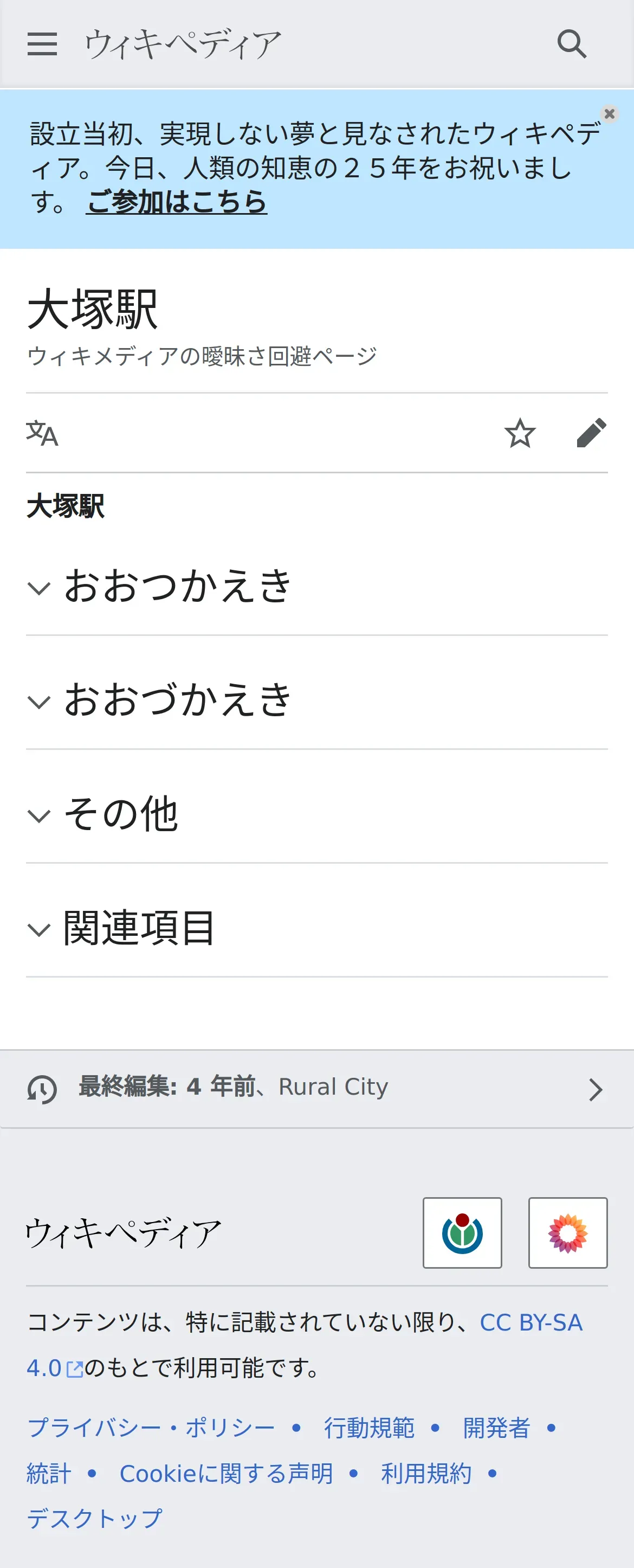This screenshot has height=1568, width=634.
Task: Dismiss the 25th anniversary banner
Action: [609, 114]
